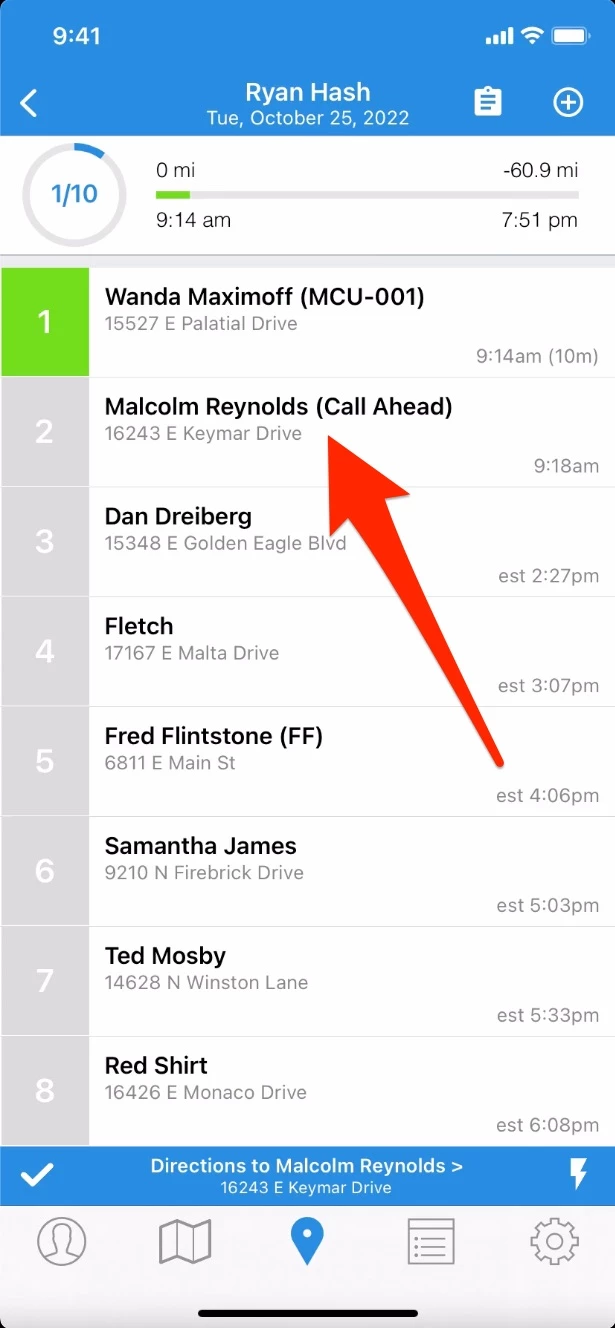Switch to the map tab
Viewport: 615px width, 1328px height.
[185, 1243]
